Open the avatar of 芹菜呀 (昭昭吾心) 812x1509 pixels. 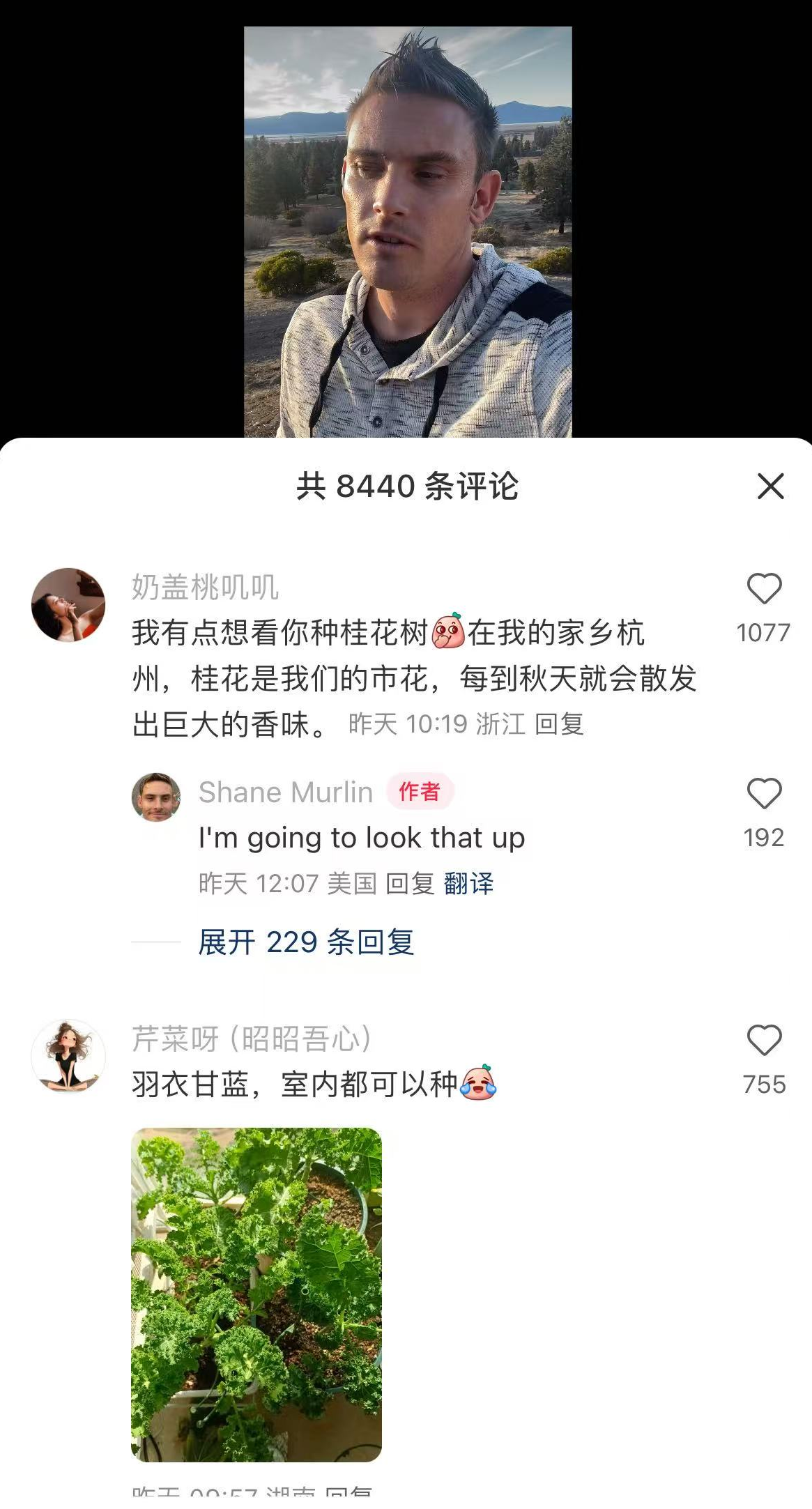point(68,1056)
